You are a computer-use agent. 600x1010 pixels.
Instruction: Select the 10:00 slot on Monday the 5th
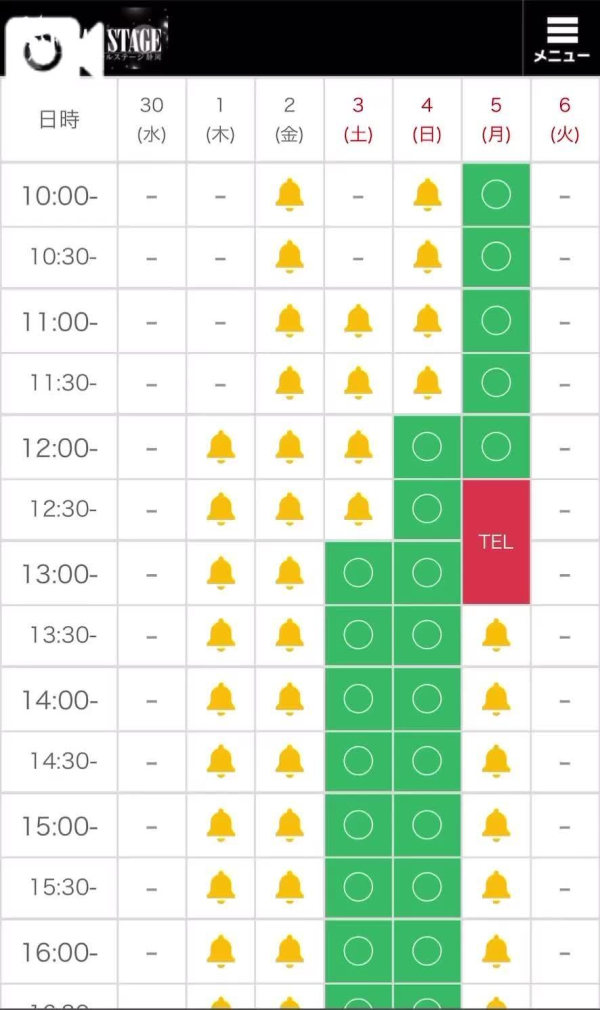[x=496, y=195]
